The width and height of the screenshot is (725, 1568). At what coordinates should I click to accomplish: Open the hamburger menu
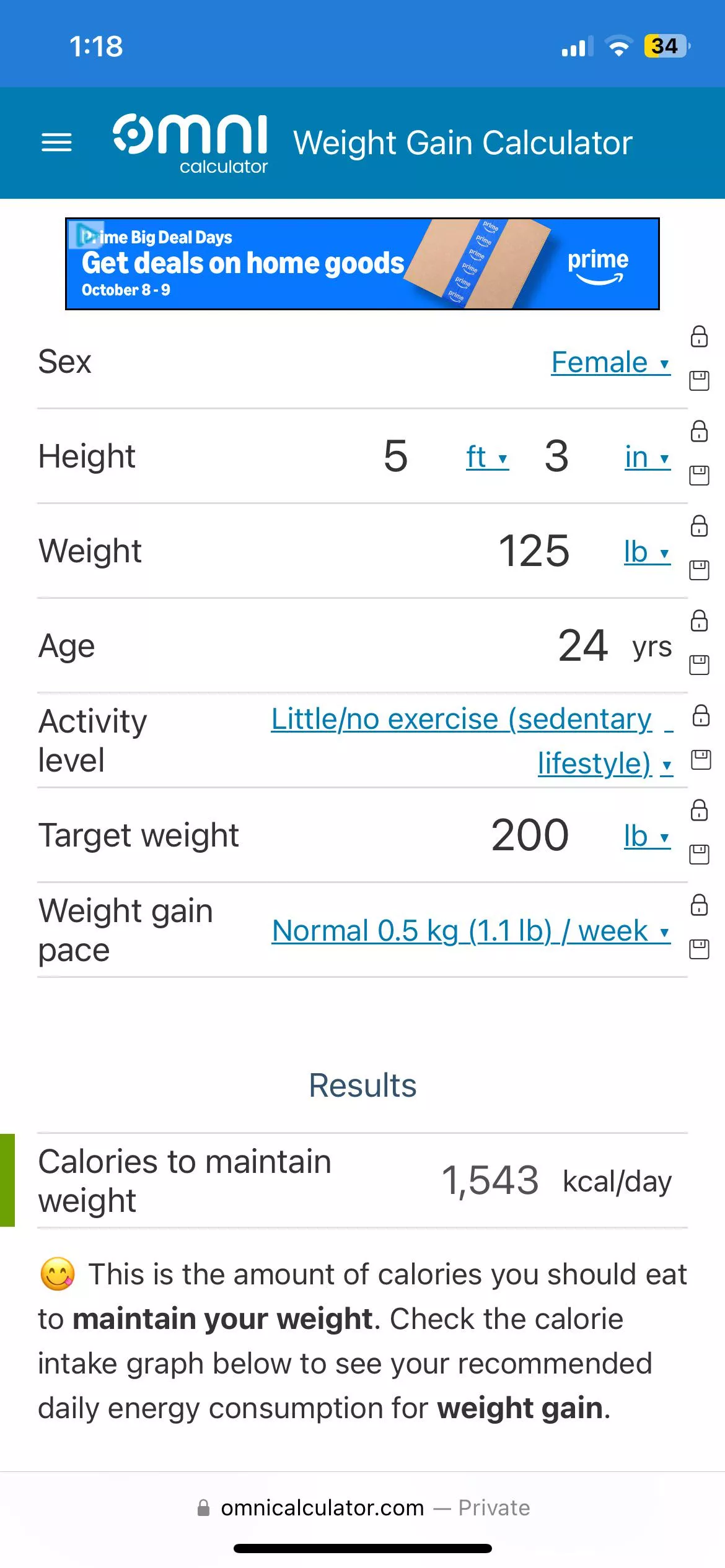[56, 142]
